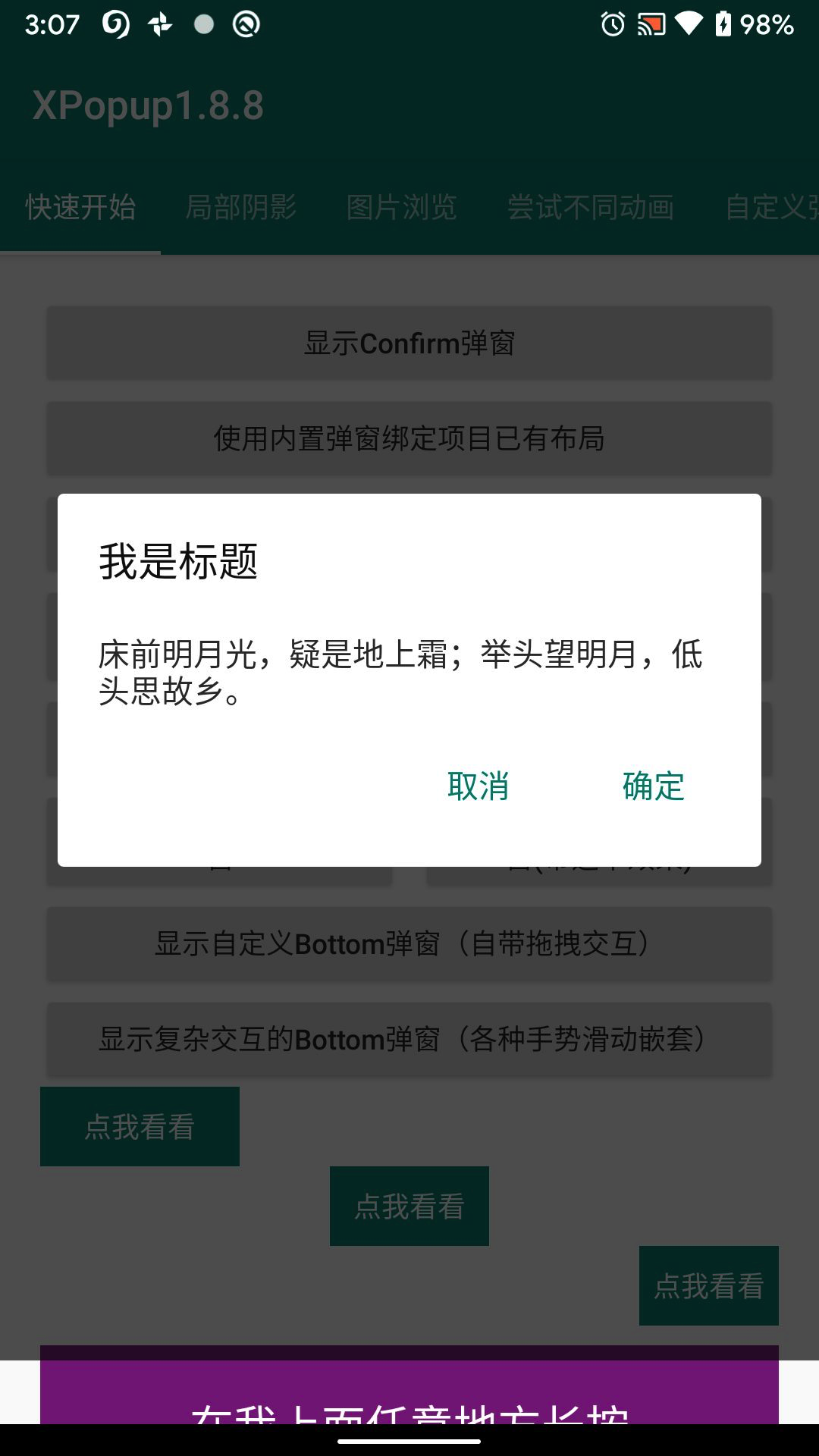Tap the bottom-right 点我看看 button
Viewport: 819px width, 1456px height.
pyautogui.click(x=709, y=1286)
